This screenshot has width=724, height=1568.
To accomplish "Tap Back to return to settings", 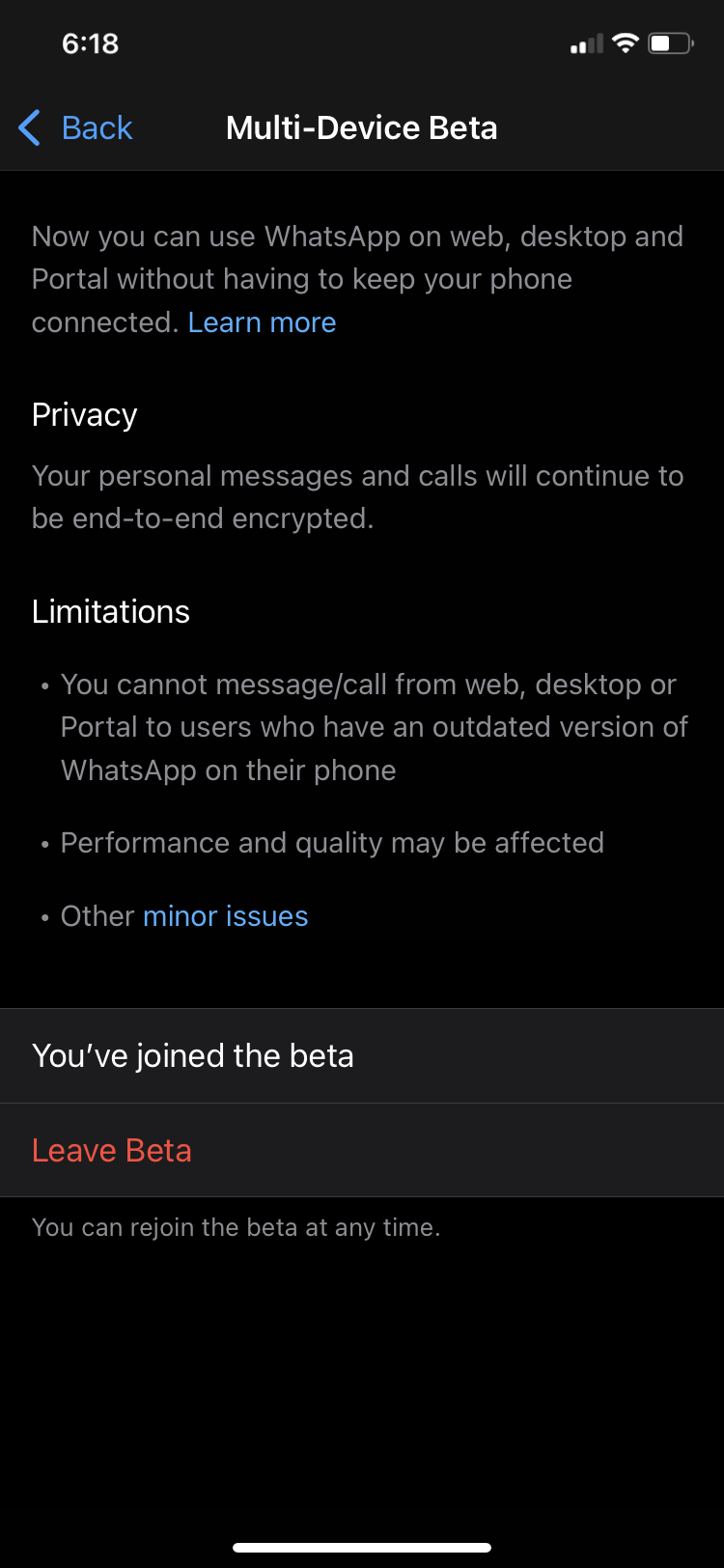I will (x=97, y=126).
